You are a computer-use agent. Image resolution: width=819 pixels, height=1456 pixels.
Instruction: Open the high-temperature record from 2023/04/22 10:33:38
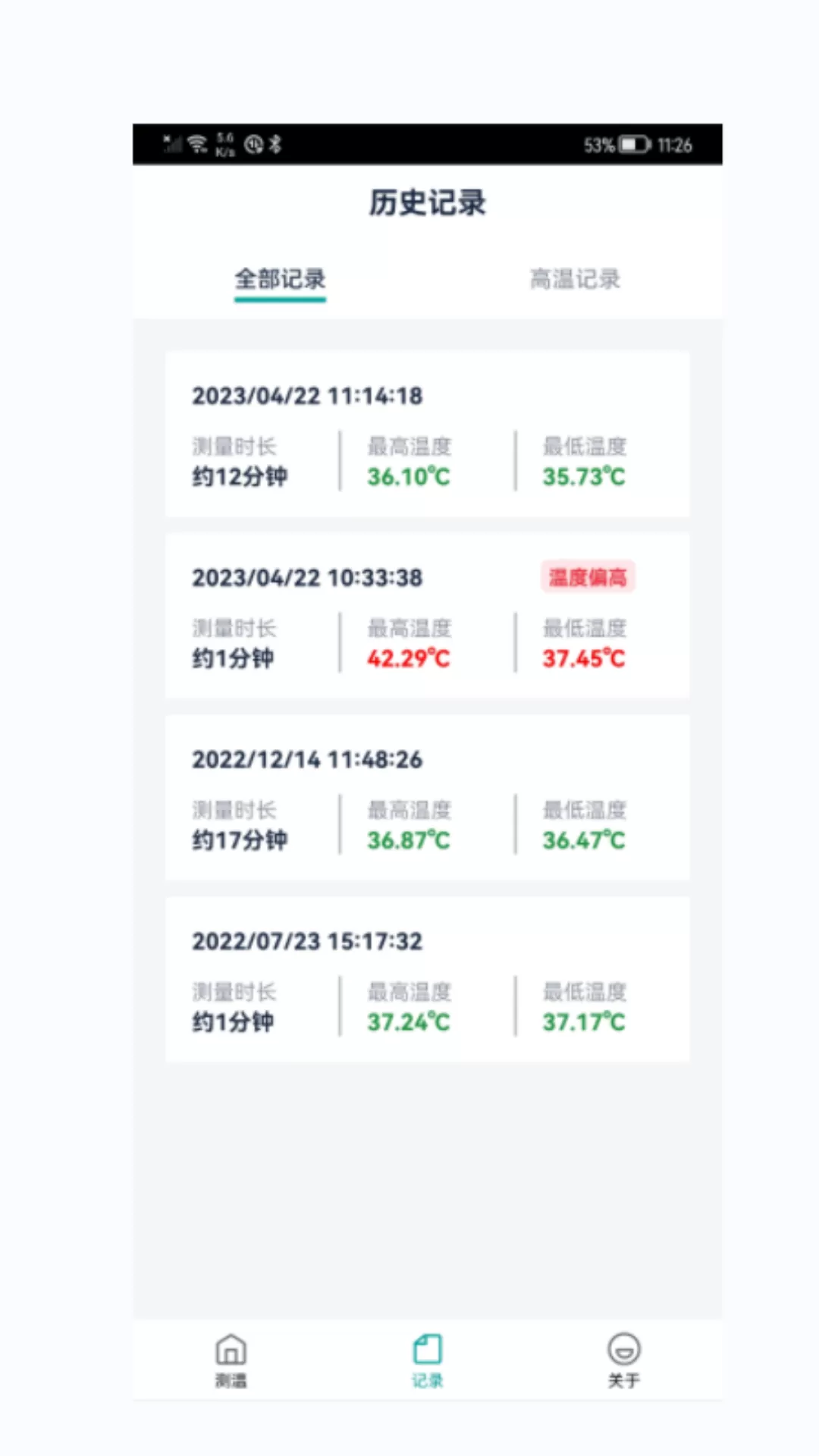427,616
